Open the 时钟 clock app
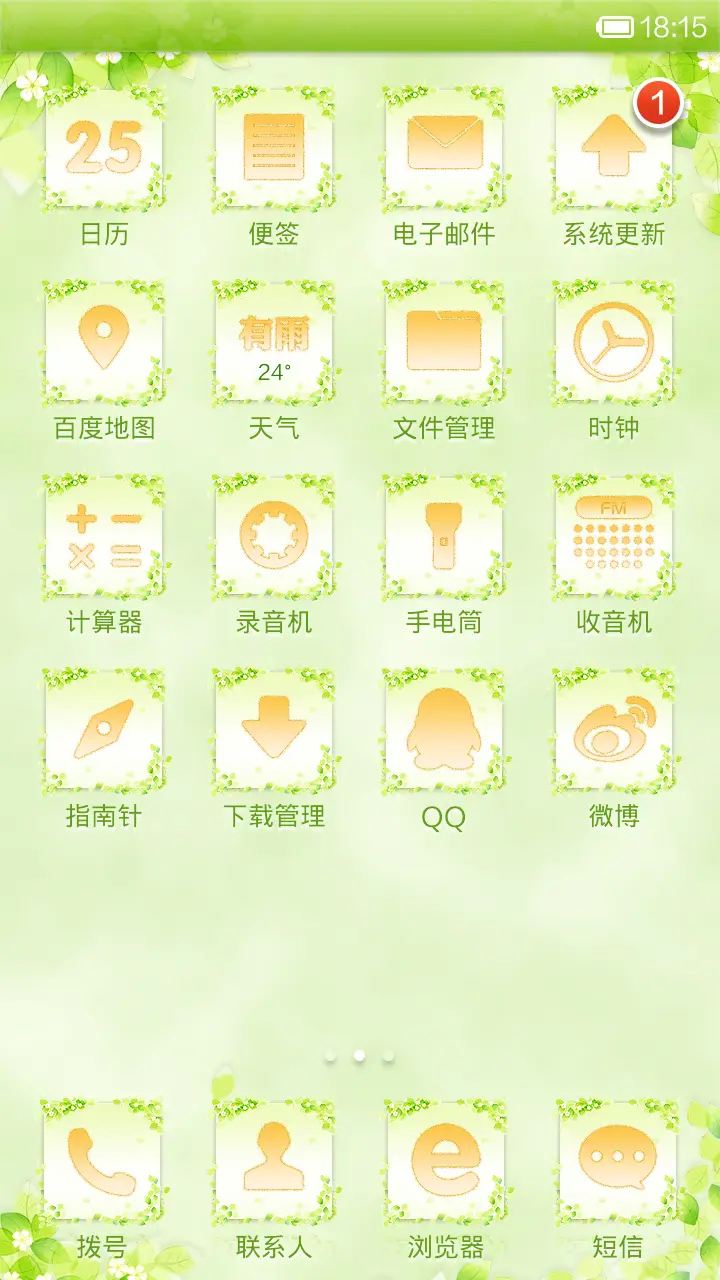Screen dimensions: 720x1280 pos(614,340)
